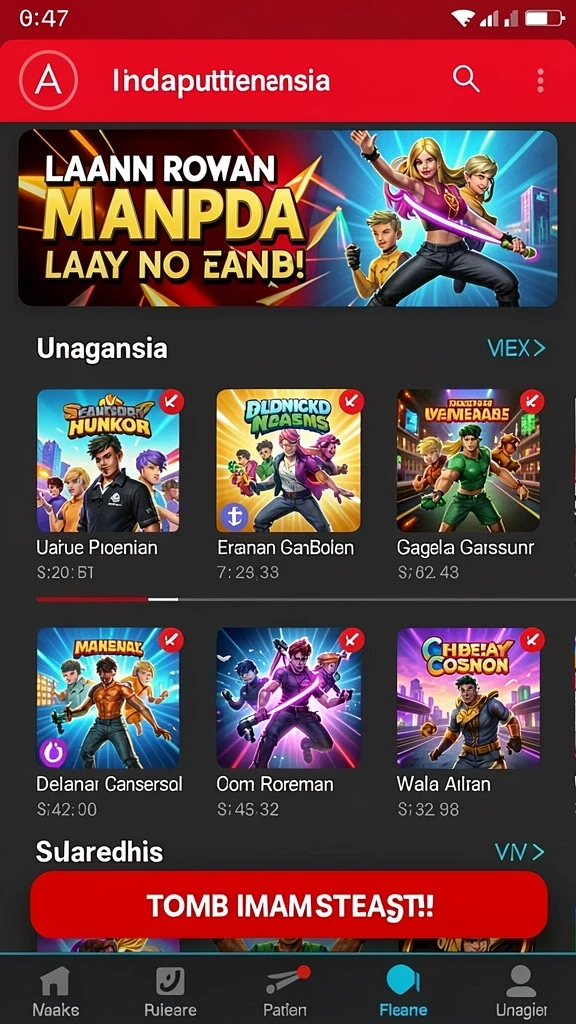Go to the Unagier profile tab

pos(521,991)
